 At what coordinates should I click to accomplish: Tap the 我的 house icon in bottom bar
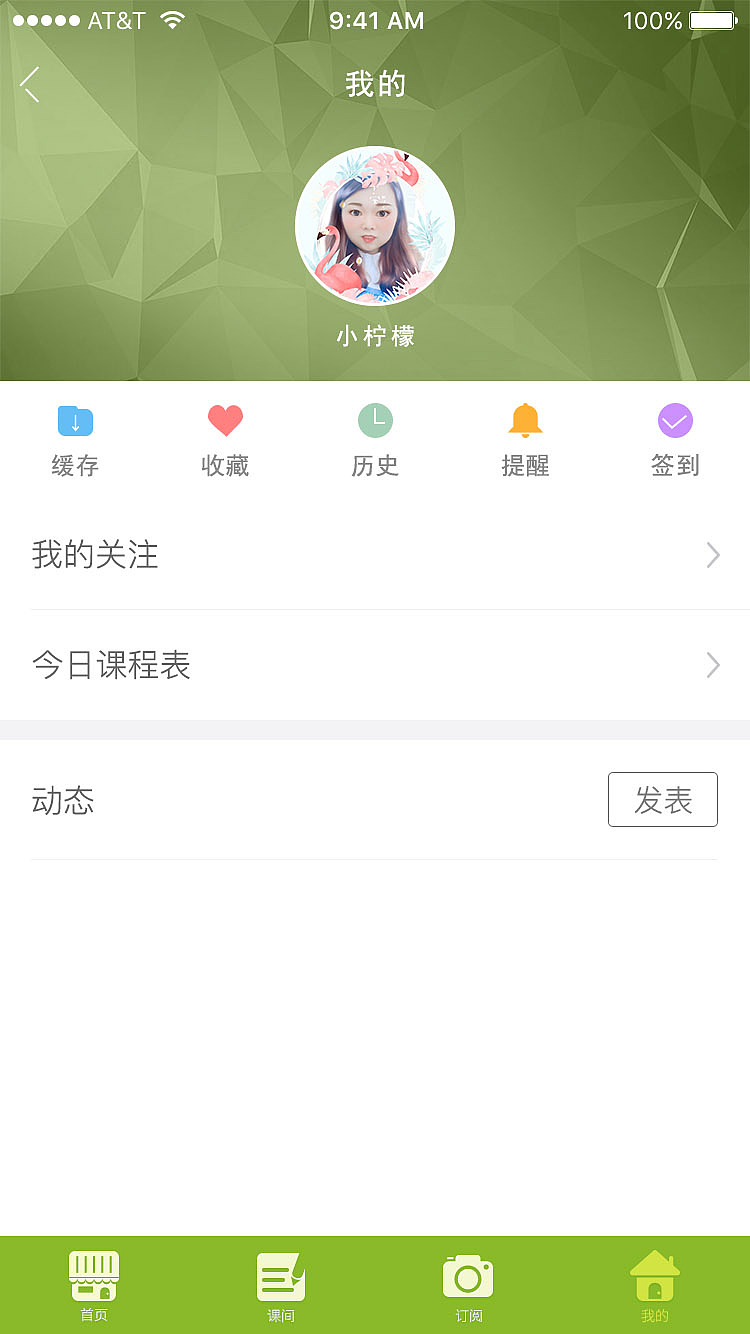[655, 1273]
